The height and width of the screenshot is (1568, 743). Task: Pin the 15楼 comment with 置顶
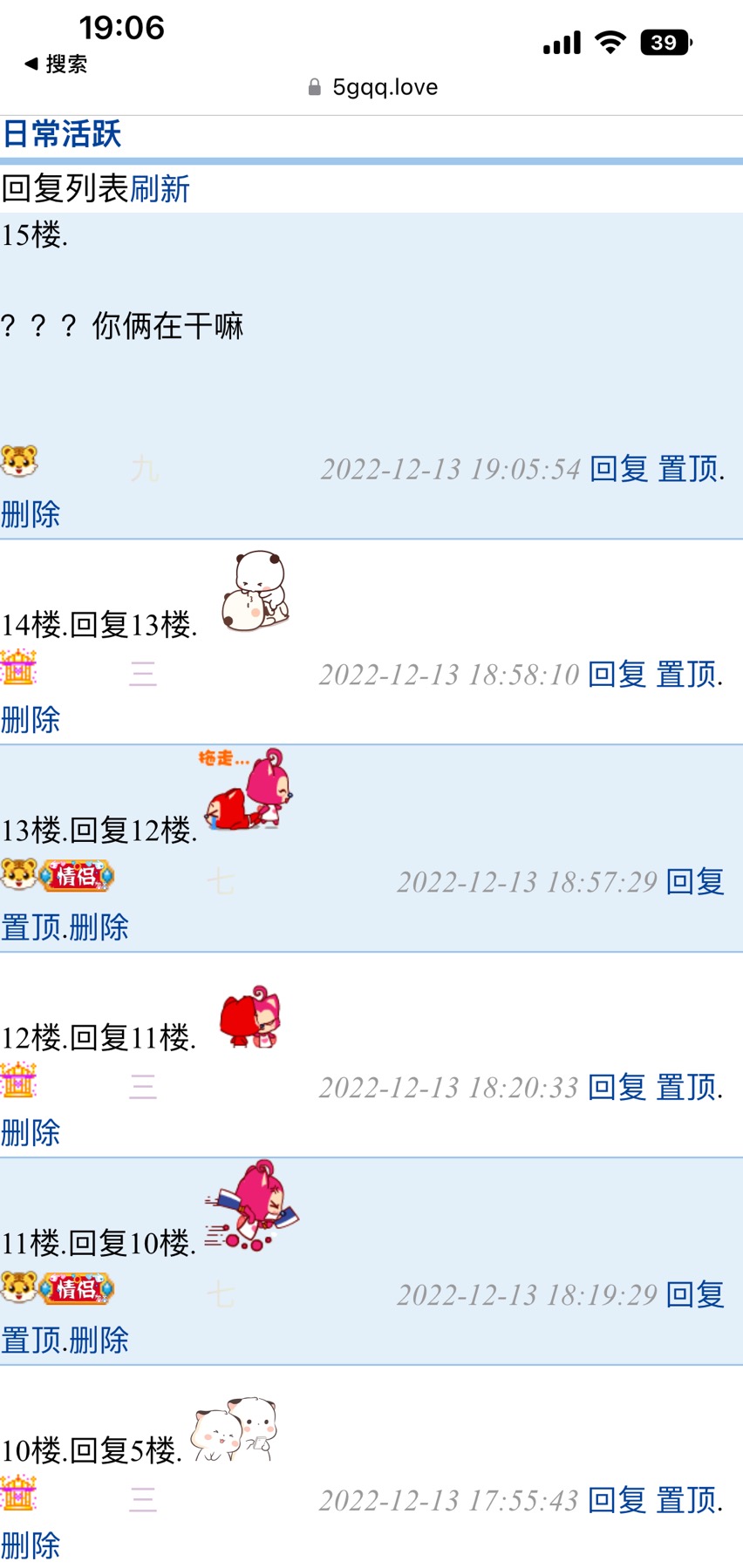[x=687, y=469]
